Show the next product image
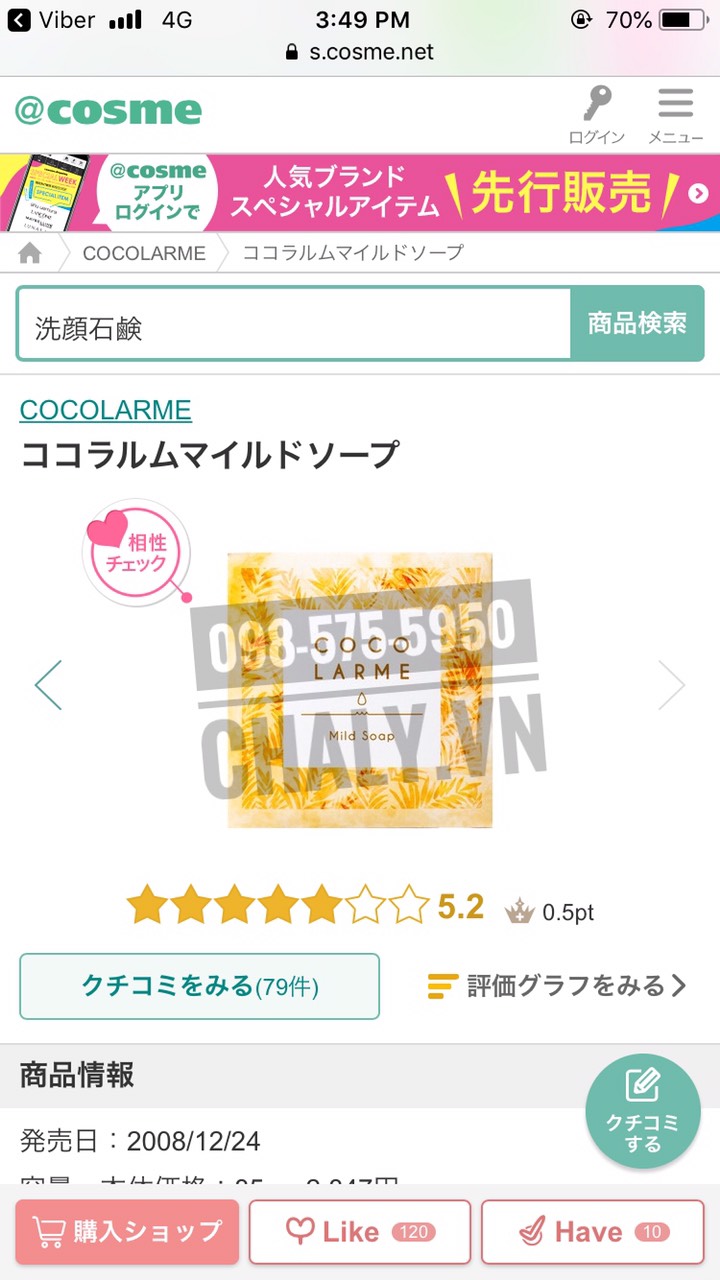Viewport: 720px width, 1280px height. click(x=671, y=685)
